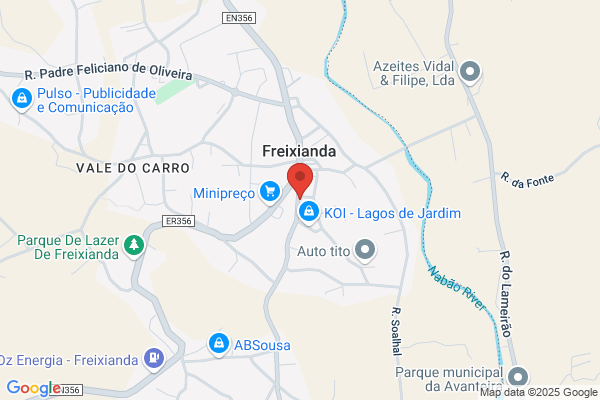Viewport: 600px width, 400px height.
Task: Select the Azeites Vidal & Filipe marker
Action: pyautogui.click(x=470, y=72)
